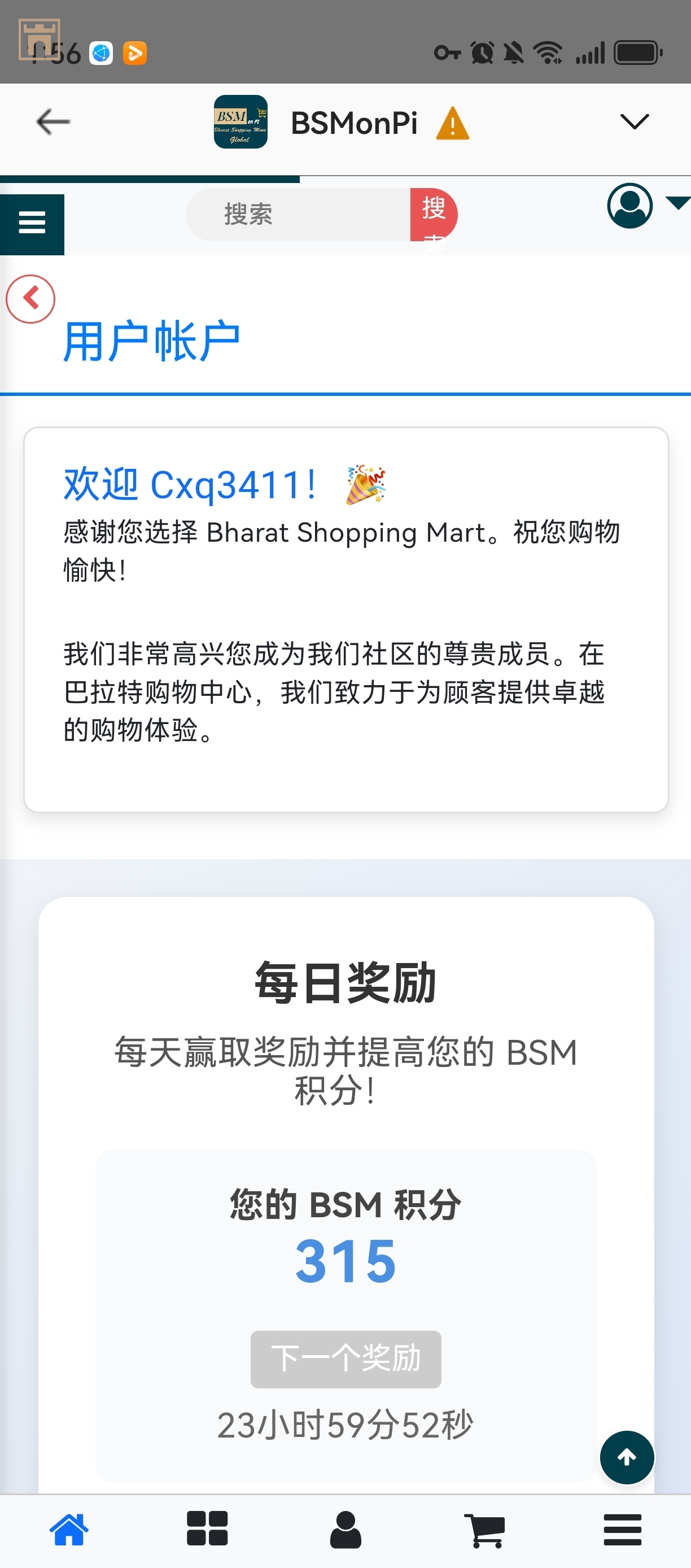Go back using the top arrow
The width and height of the screenshot is (691, 1568).
[53, 122]
